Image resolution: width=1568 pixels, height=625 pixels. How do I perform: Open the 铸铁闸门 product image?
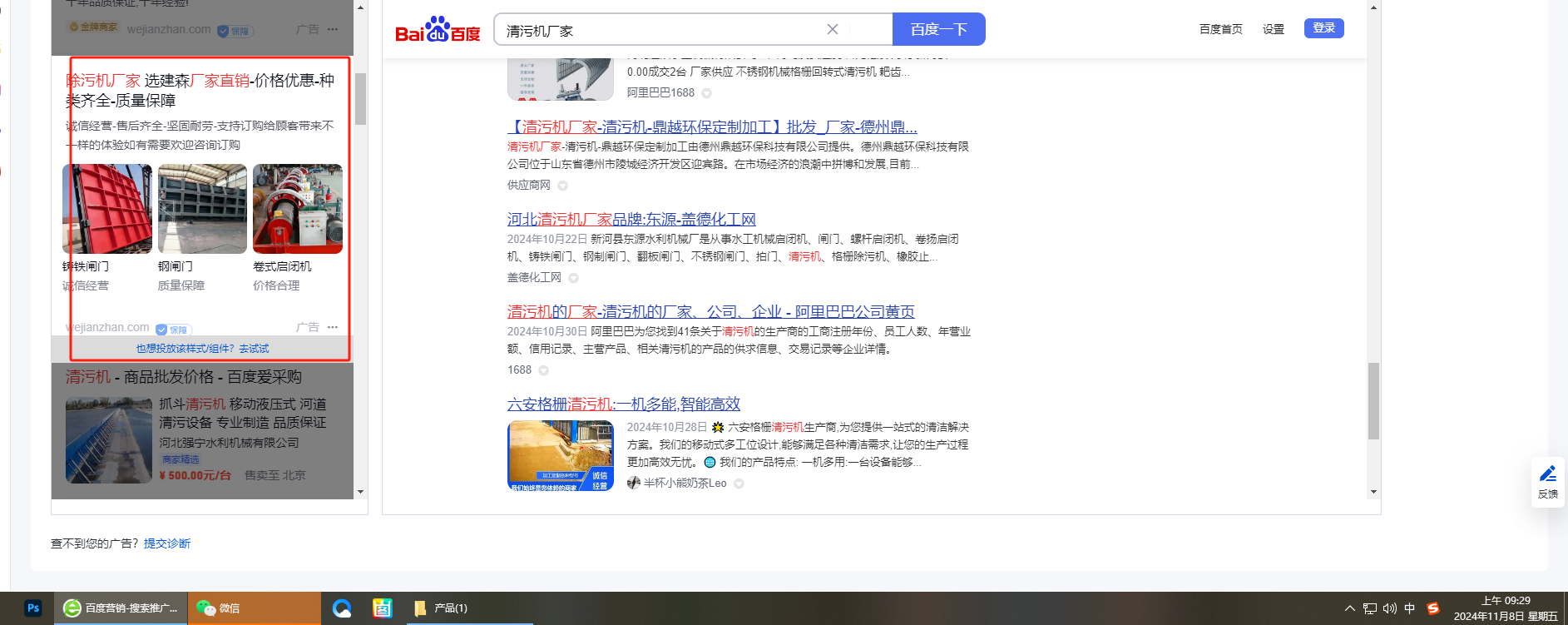click(106, 209)
